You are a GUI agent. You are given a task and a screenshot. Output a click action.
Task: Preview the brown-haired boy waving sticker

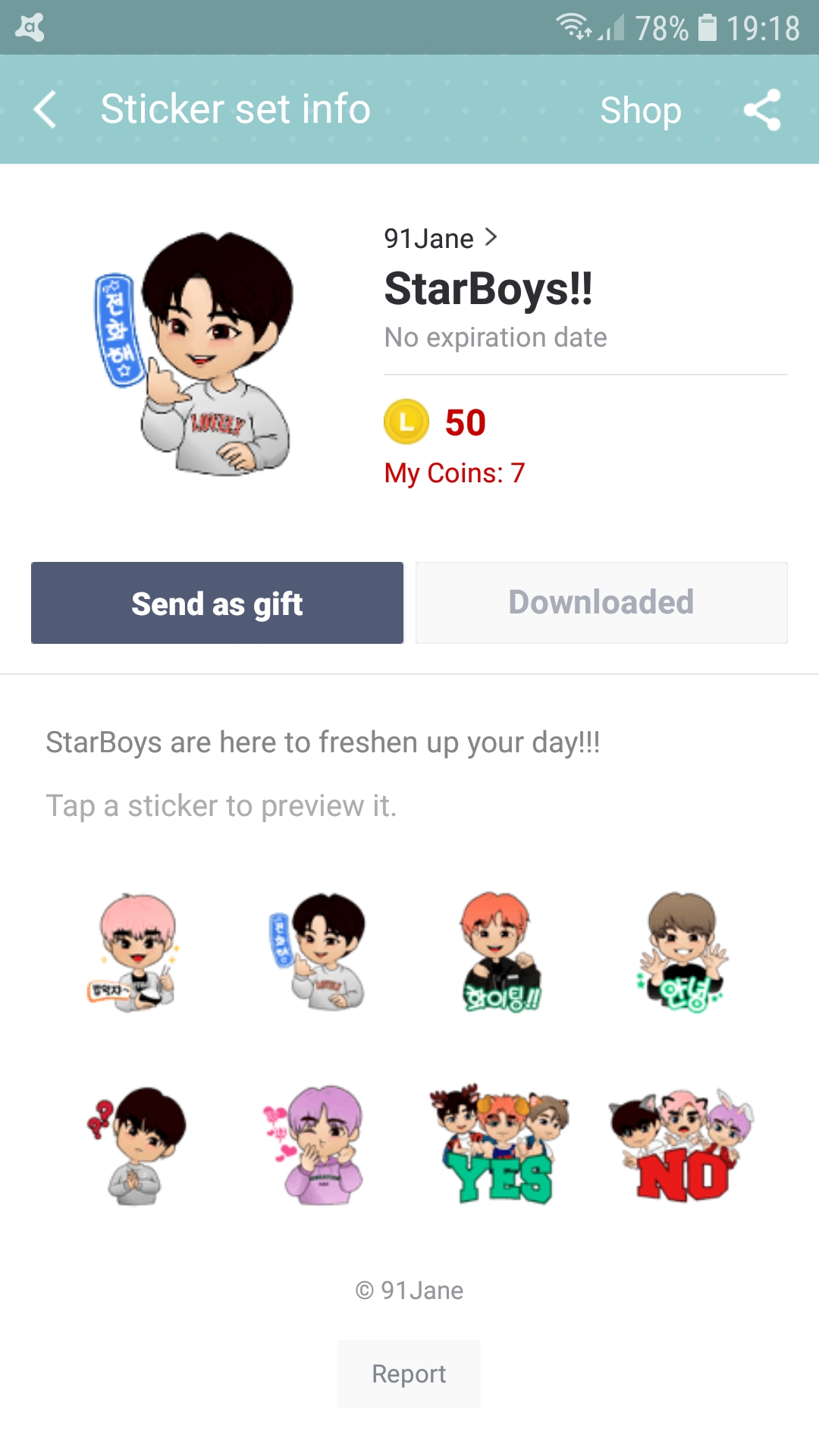click(682, 952)
